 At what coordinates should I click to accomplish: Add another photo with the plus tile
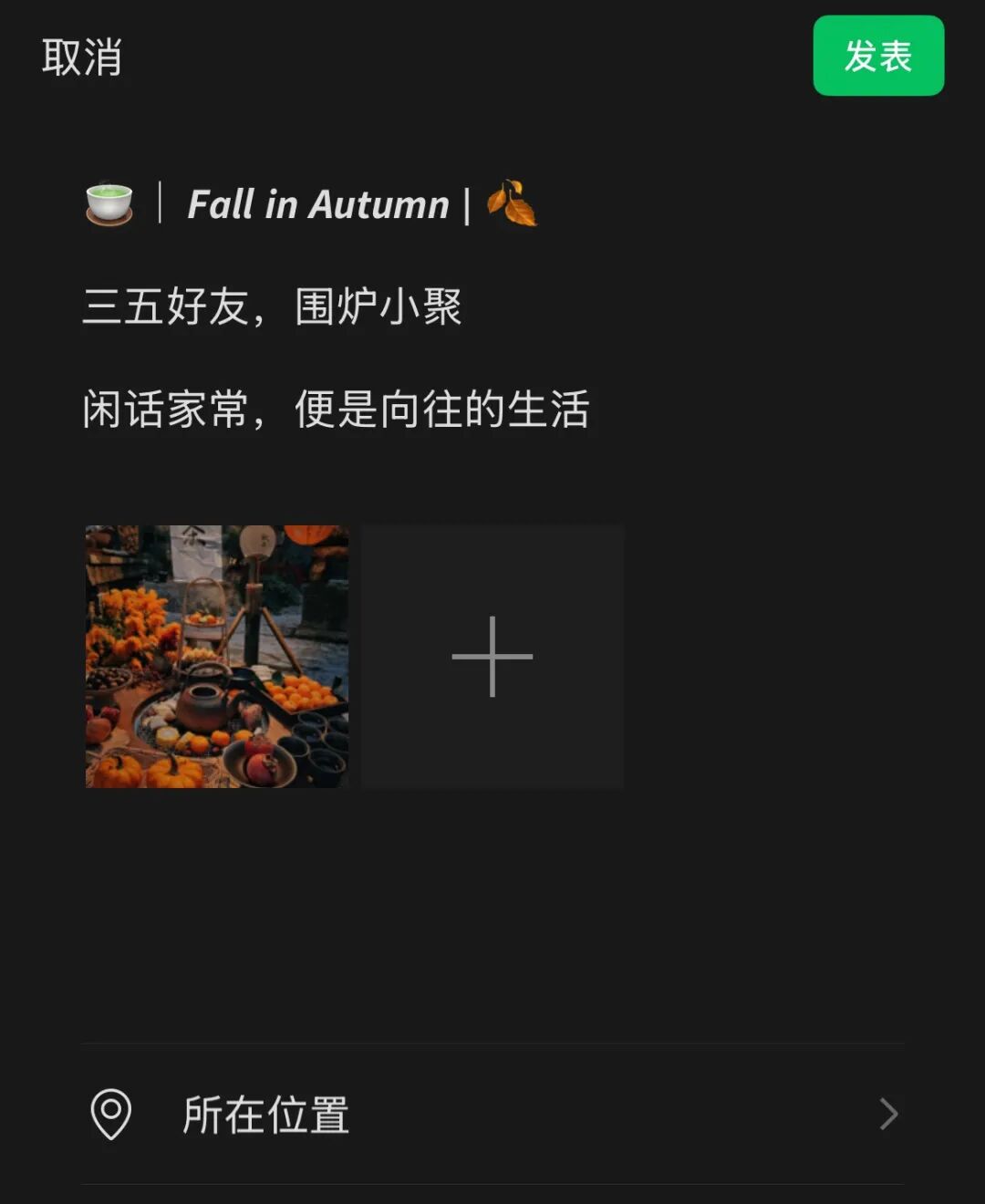click(x=493, y=656)
